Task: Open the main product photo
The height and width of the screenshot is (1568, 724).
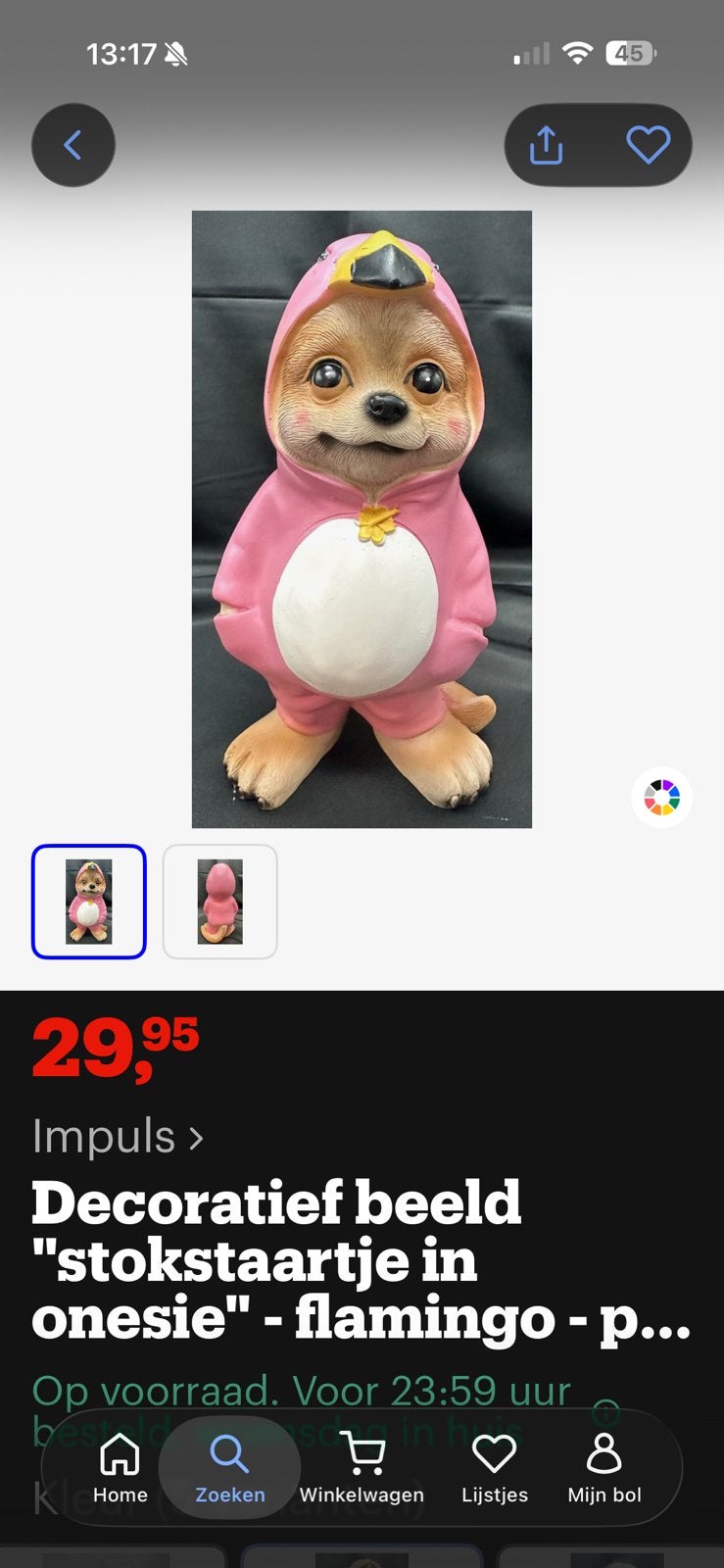Action: point(362,519)
